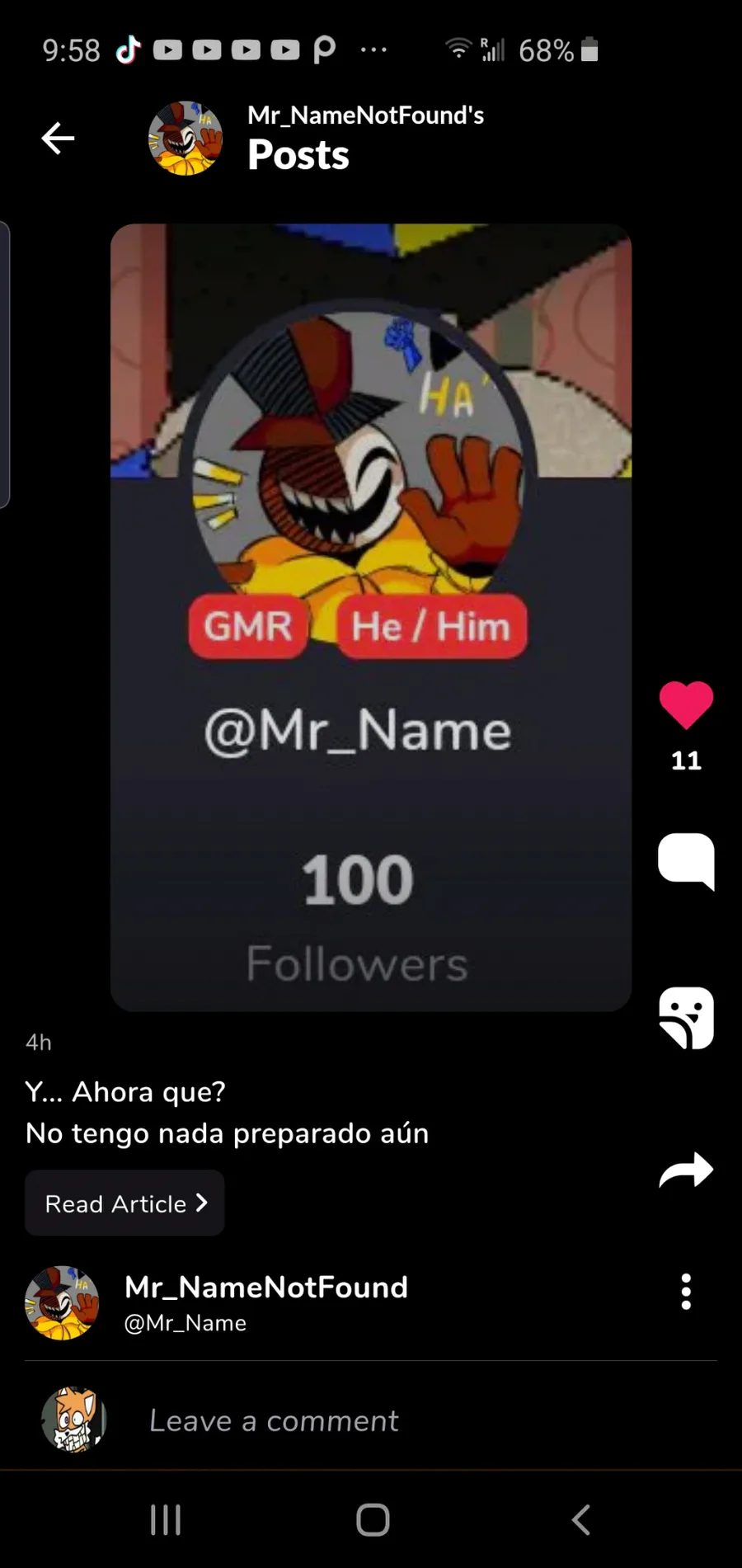742x1568 pixels.
Task: Go back using the top arrow
Action: click(58, 138)
